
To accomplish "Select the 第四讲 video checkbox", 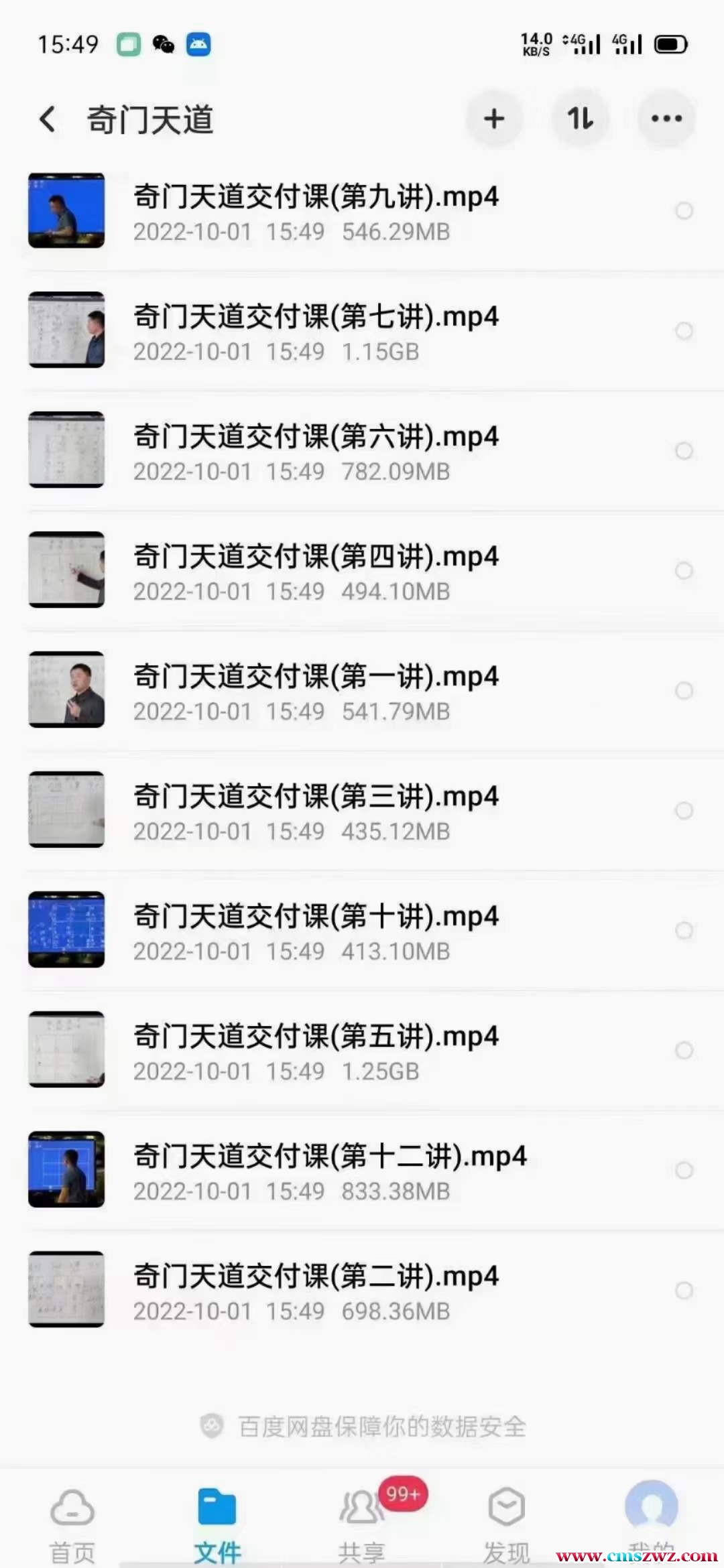I will pos(684,571).
